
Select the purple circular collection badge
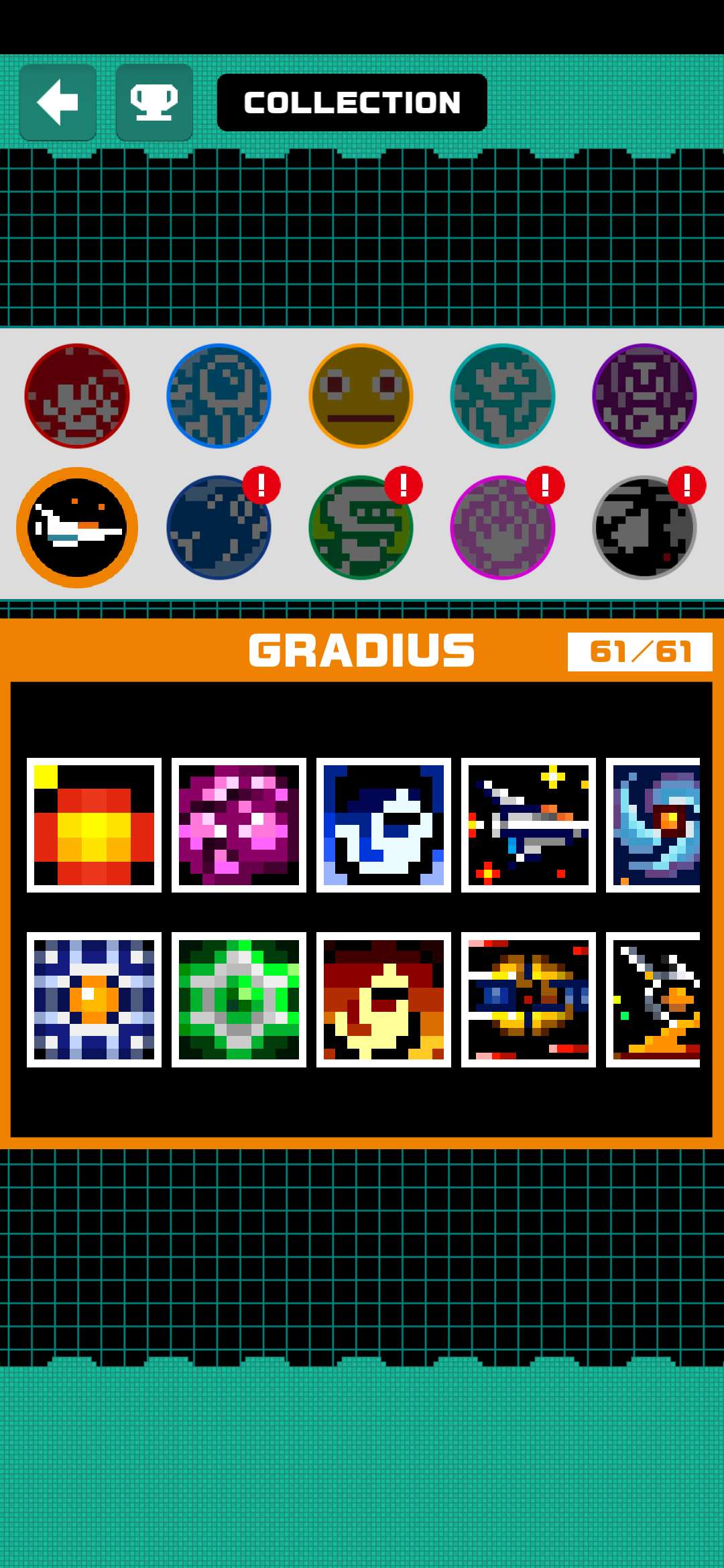644,396
